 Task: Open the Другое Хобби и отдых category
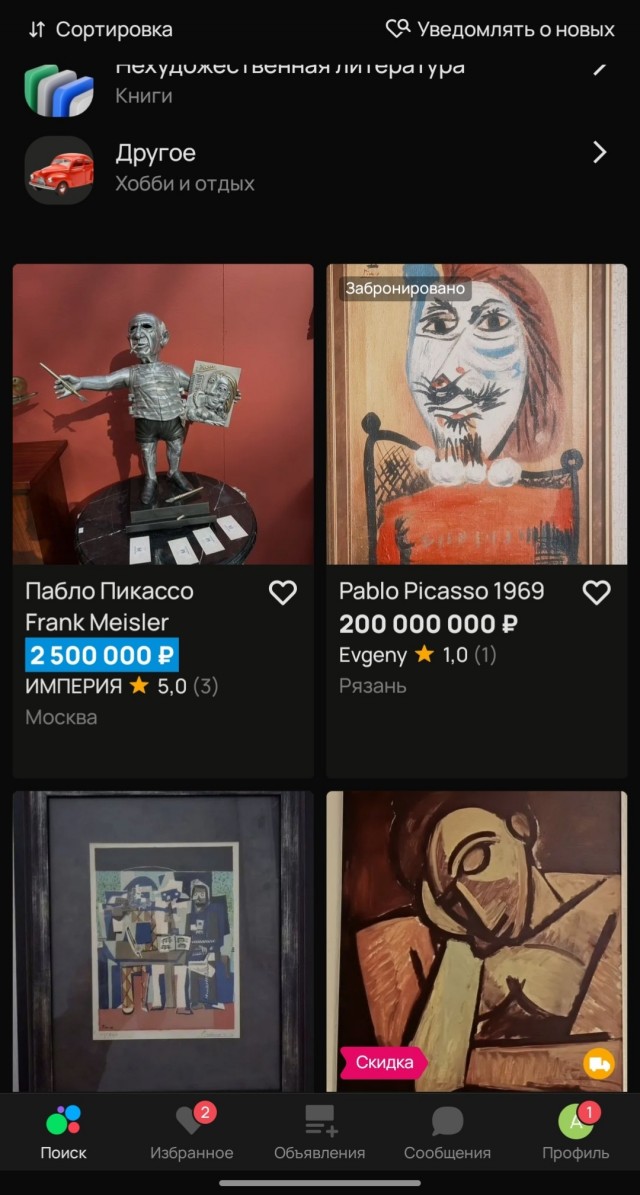click(320, 168)
